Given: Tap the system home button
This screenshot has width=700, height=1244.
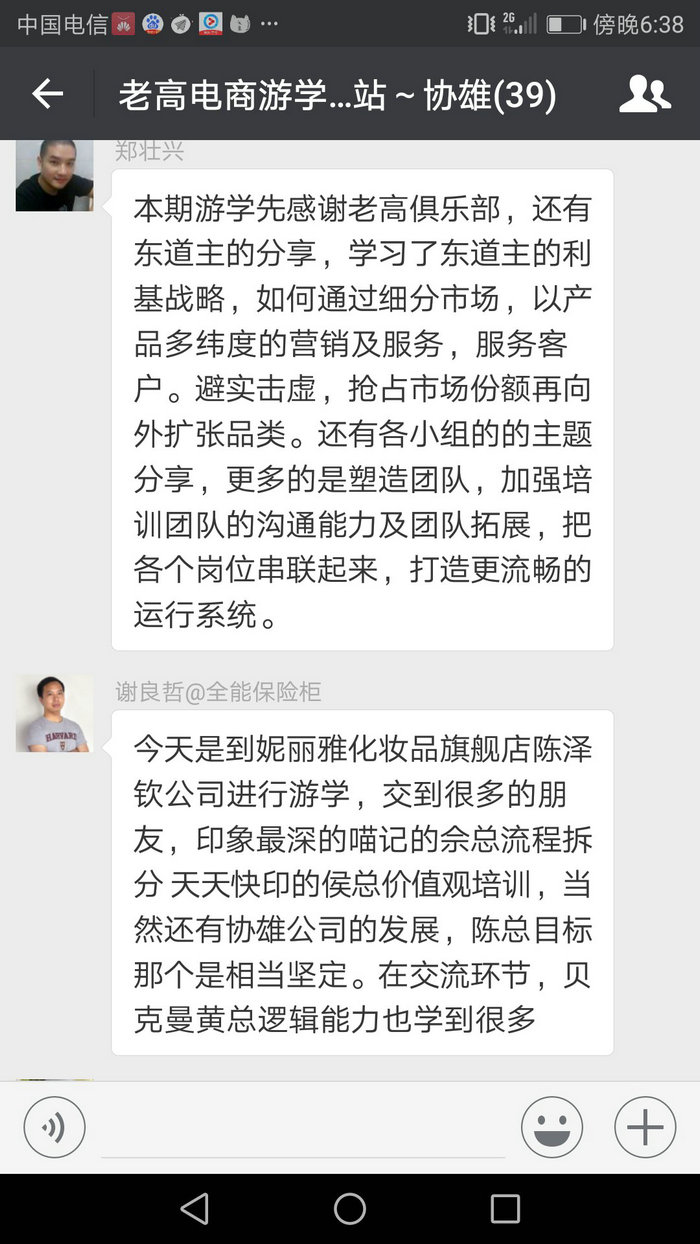Looking at the screenshot, I should 350,1208.
